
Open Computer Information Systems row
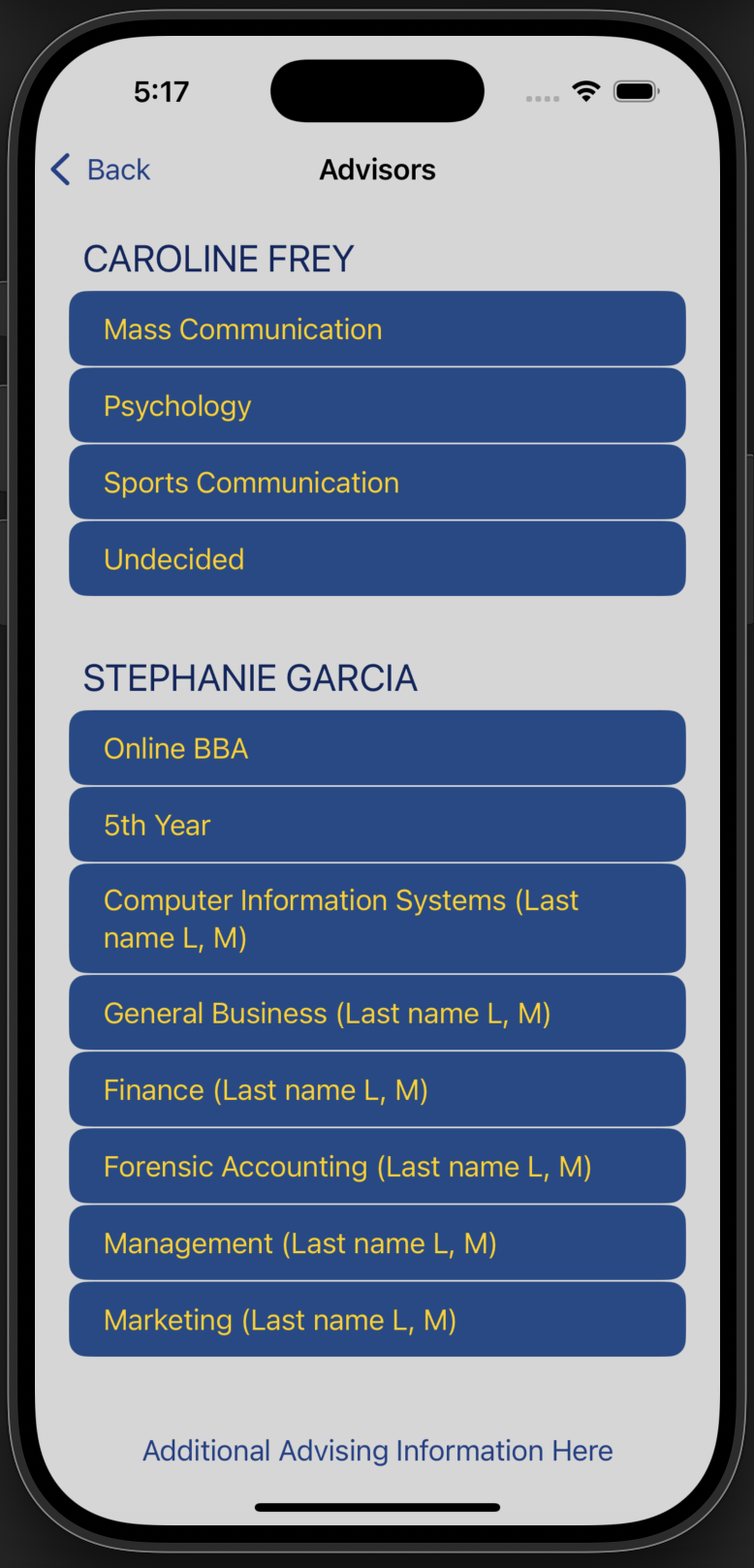tap(377, 919)
